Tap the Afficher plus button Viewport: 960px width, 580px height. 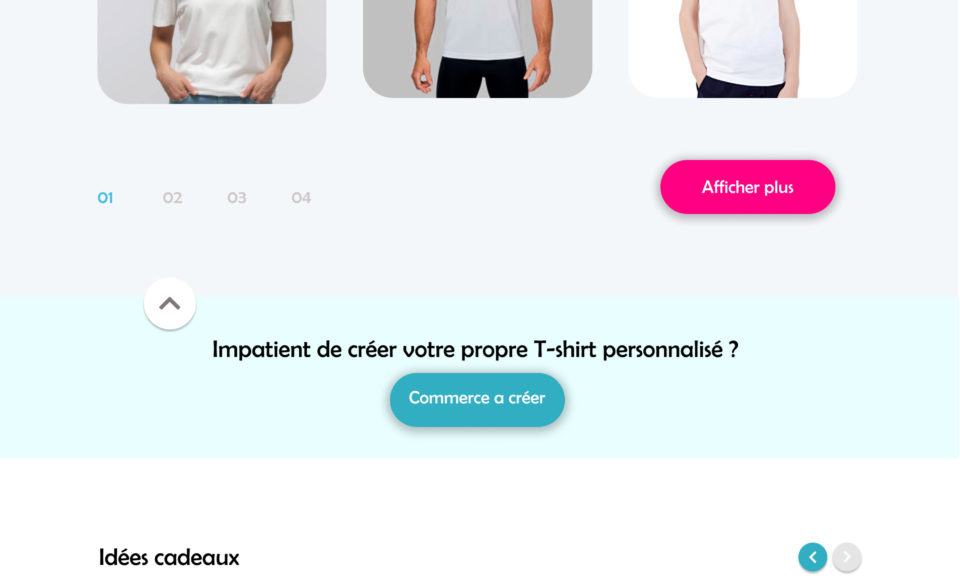pyautogui.click(x=747, y=187)
